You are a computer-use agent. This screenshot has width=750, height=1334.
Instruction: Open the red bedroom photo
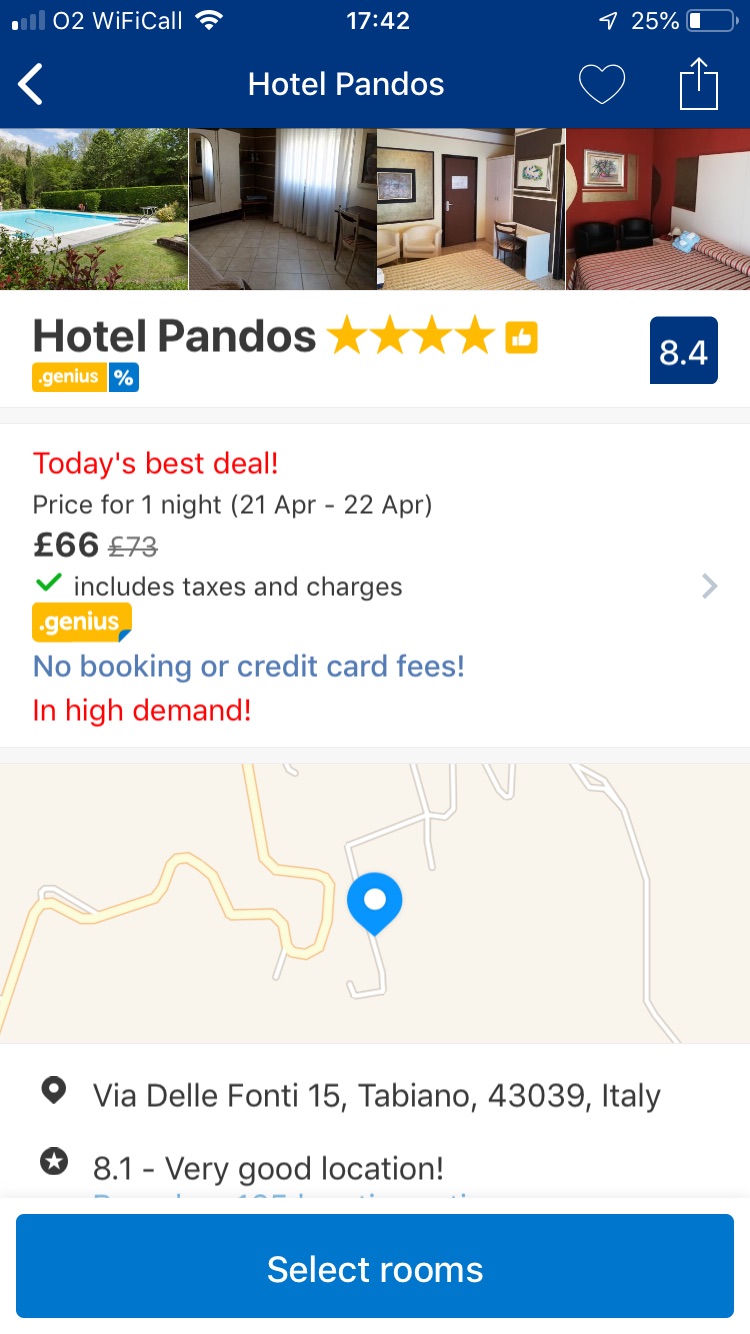658,209
